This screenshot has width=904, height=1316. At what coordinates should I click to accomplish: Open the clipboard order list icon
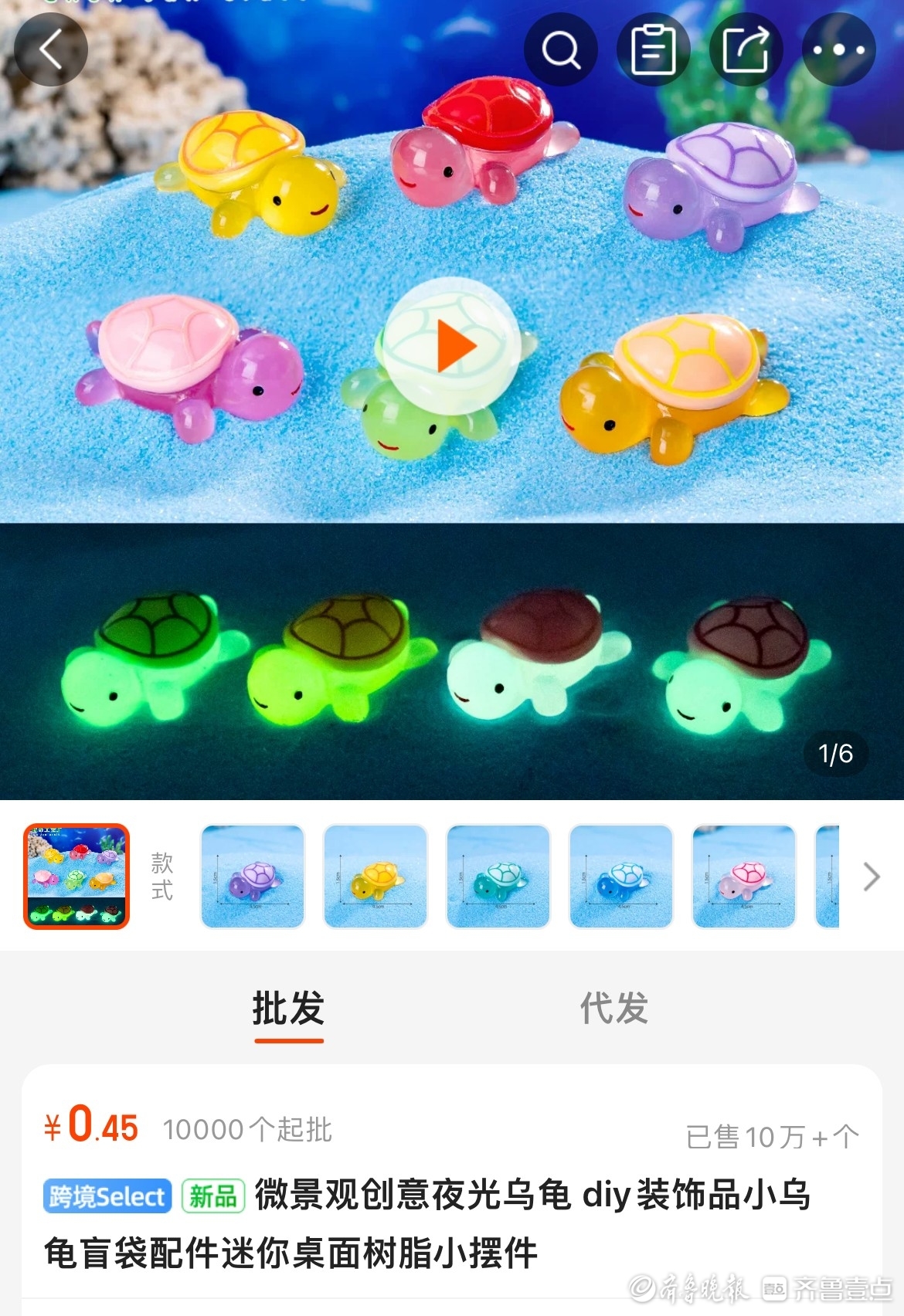pyautogui.click(x=653, y=50)
